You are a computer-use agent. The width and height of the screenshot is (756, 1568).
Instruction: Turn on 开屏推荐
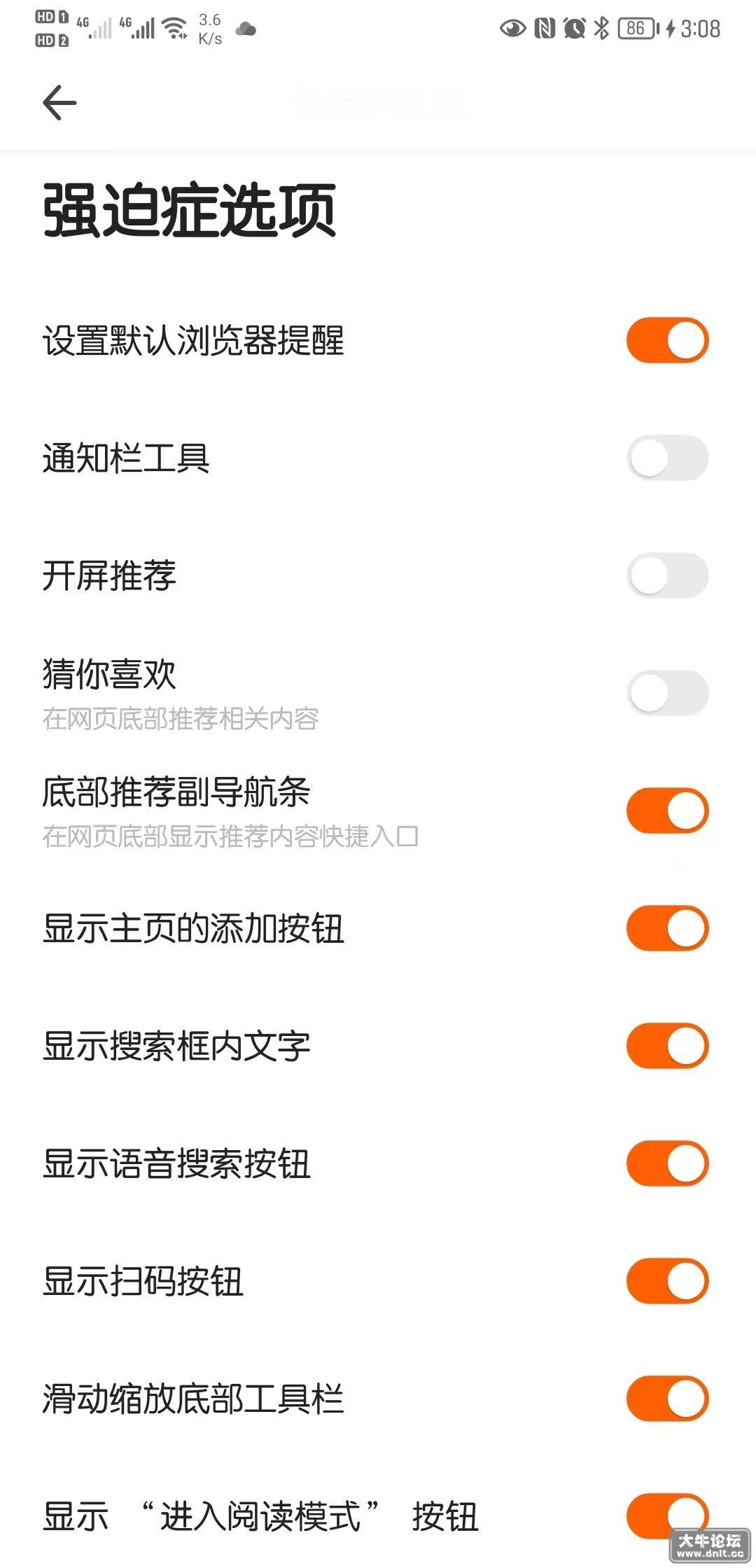[668, 575]
